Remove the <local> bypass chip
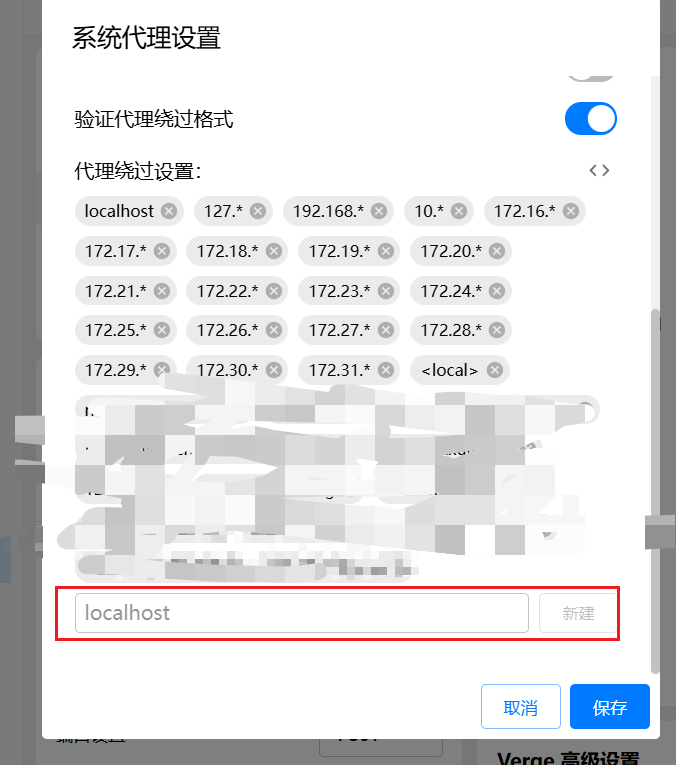 [495, 370]
